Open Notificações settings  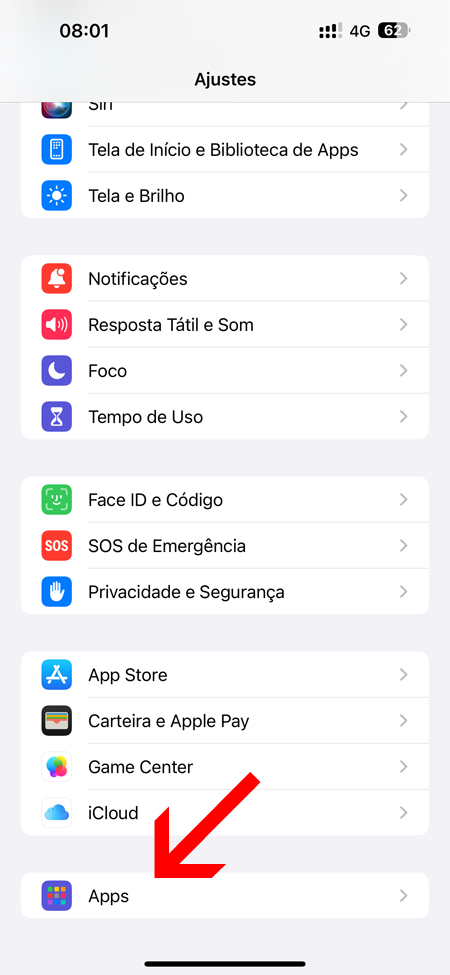(x=225, y=279)
